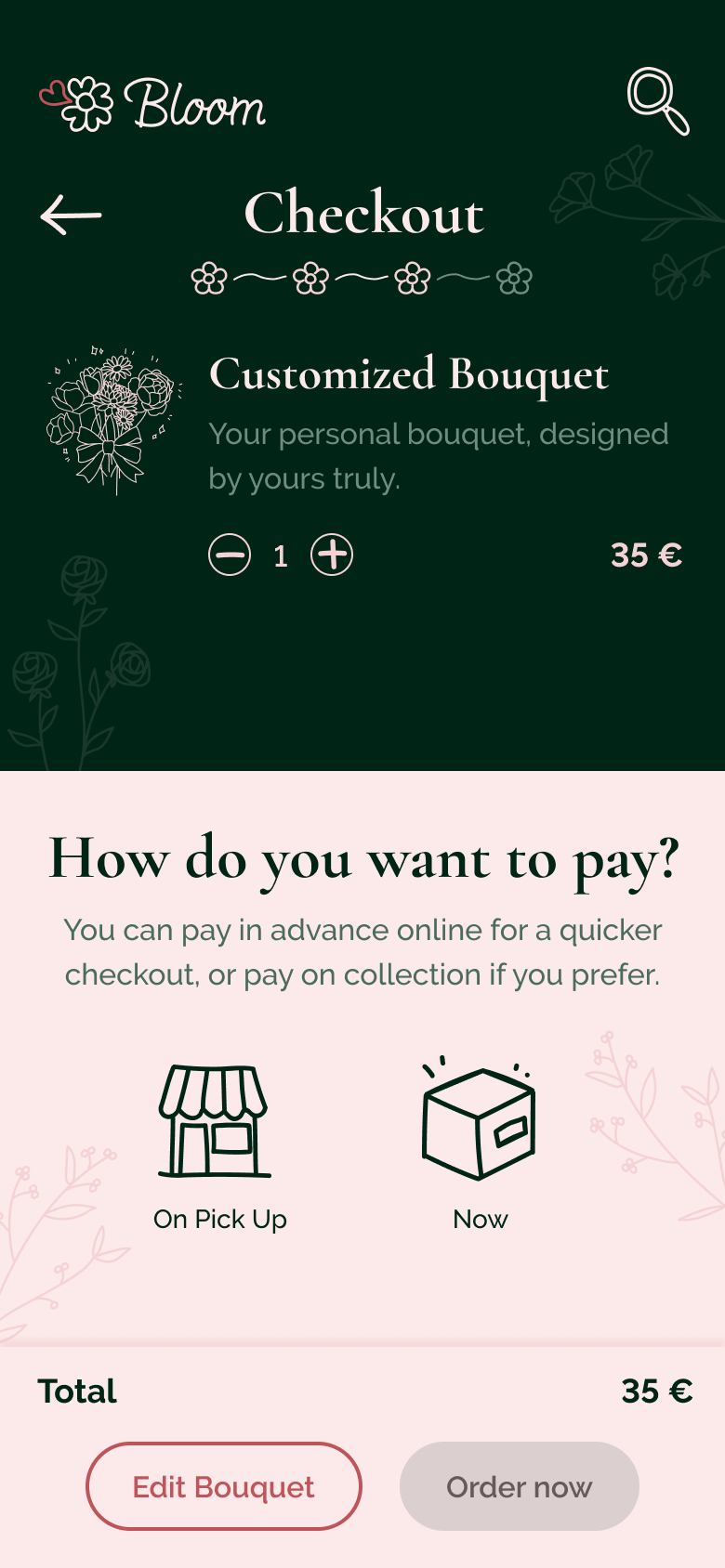Click the back arrow to leave Checkout
The width and height of the screenshot is (725, 1568).
pos(71,215)
